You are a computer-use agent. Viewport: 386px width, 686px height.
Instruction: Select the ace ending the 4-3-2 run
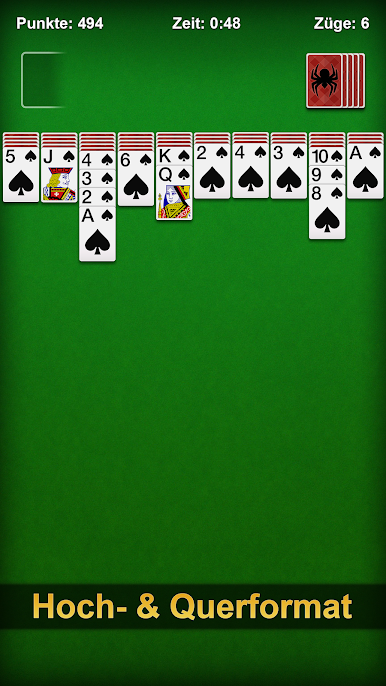pos(97,234)
